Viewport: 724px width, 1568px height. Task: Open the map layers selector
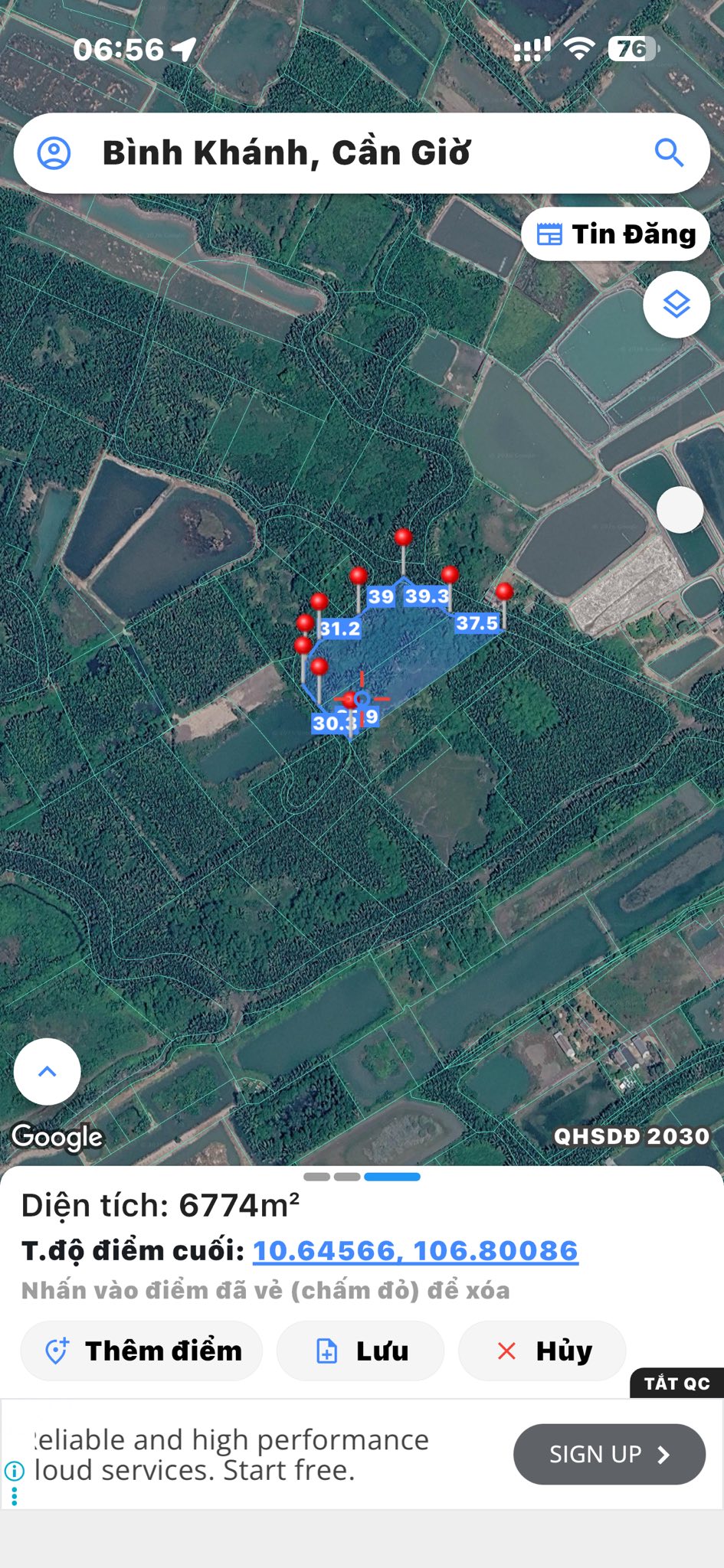point(676,305)
